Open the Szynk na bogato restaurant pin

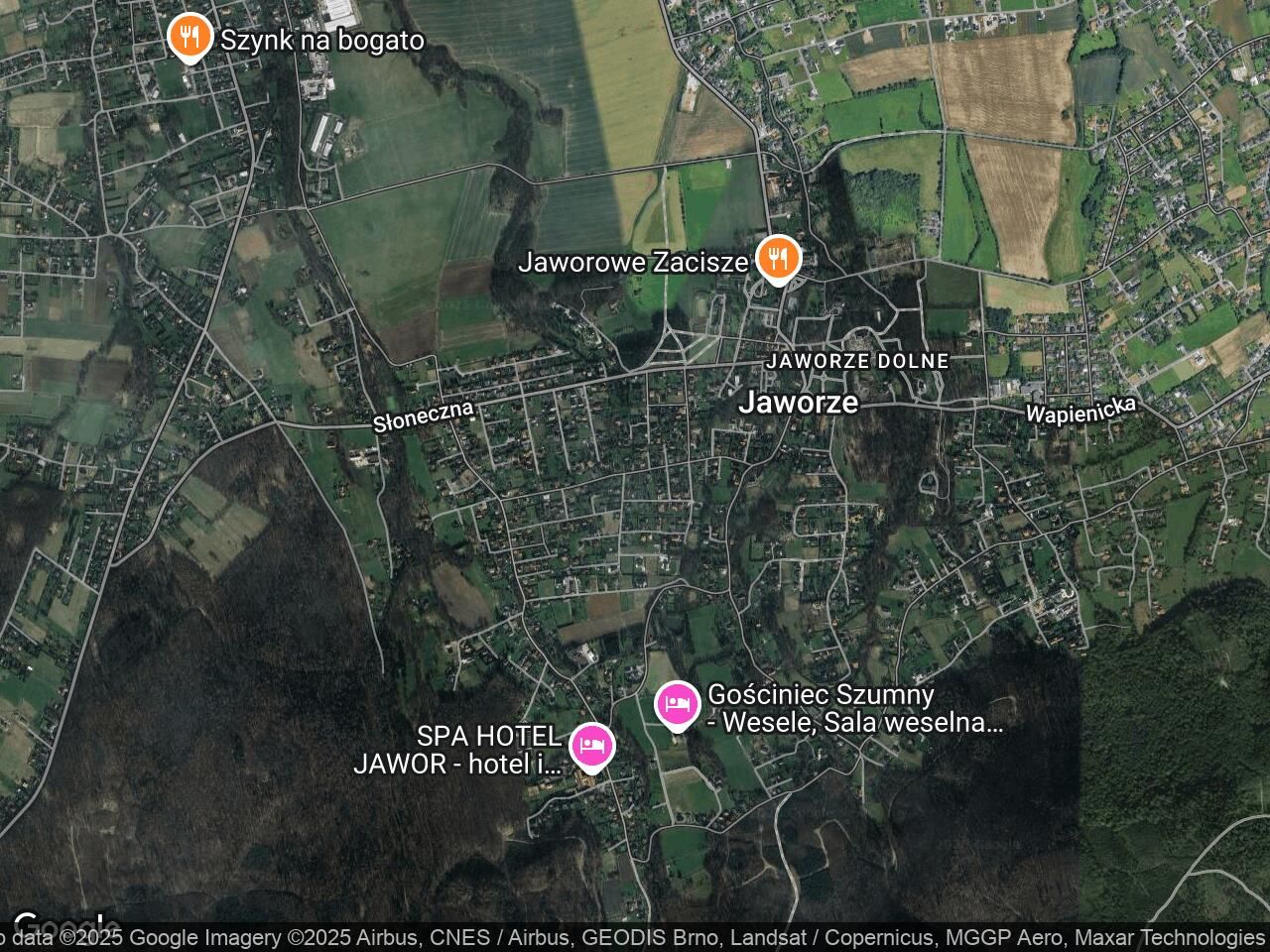187,38
